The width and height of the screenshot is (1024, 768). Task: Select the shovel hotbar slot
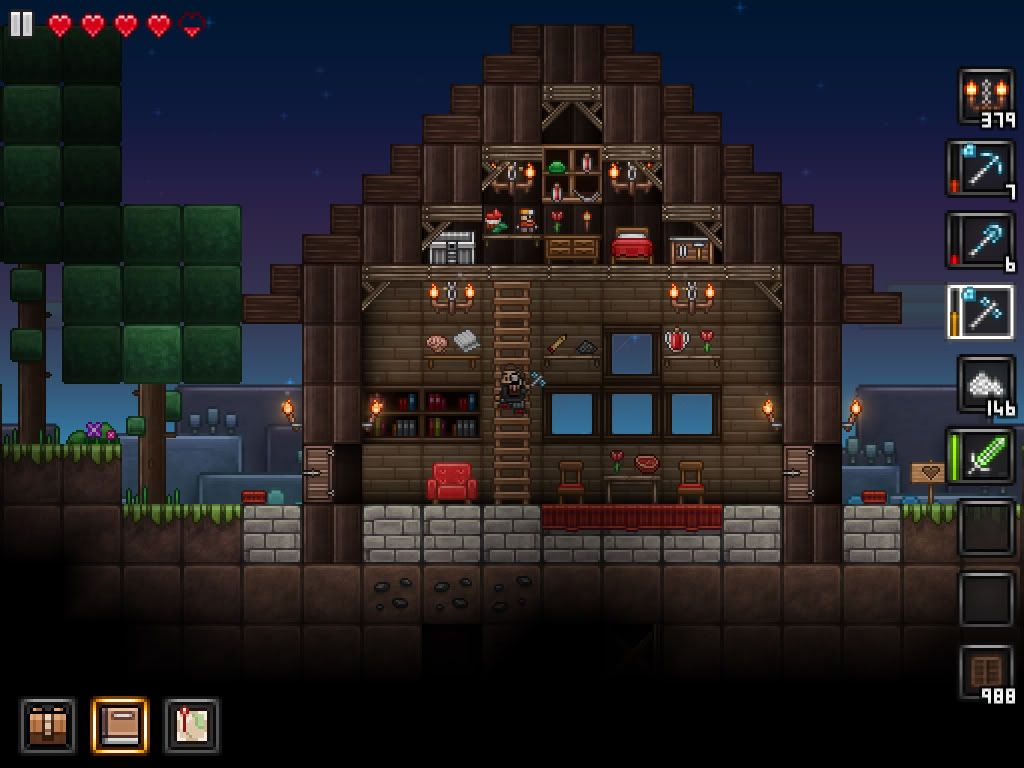click(x=981, y=241)
